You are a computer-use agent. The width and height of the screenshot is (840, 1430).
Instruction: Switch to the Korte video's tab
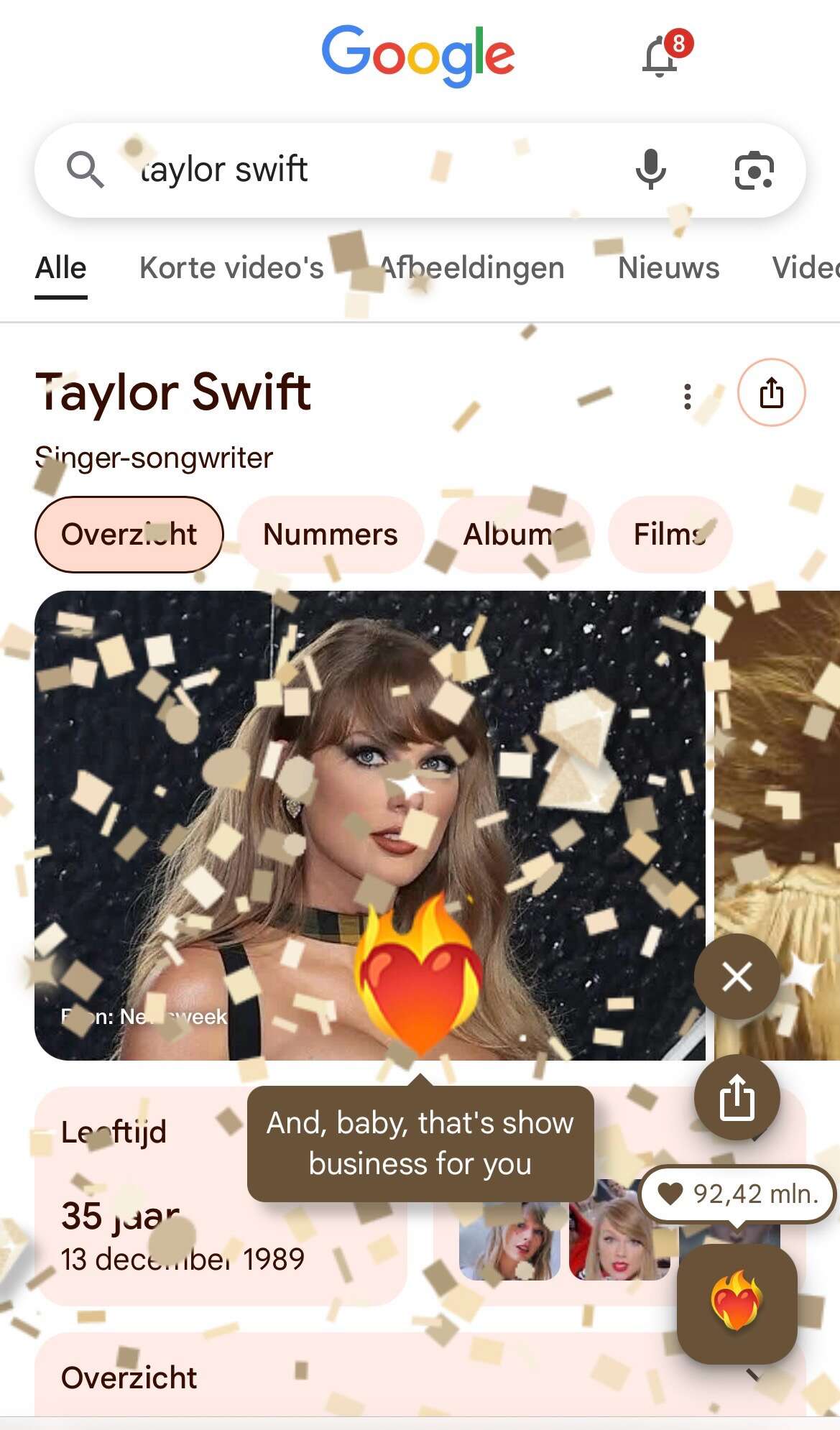[231, 268]
